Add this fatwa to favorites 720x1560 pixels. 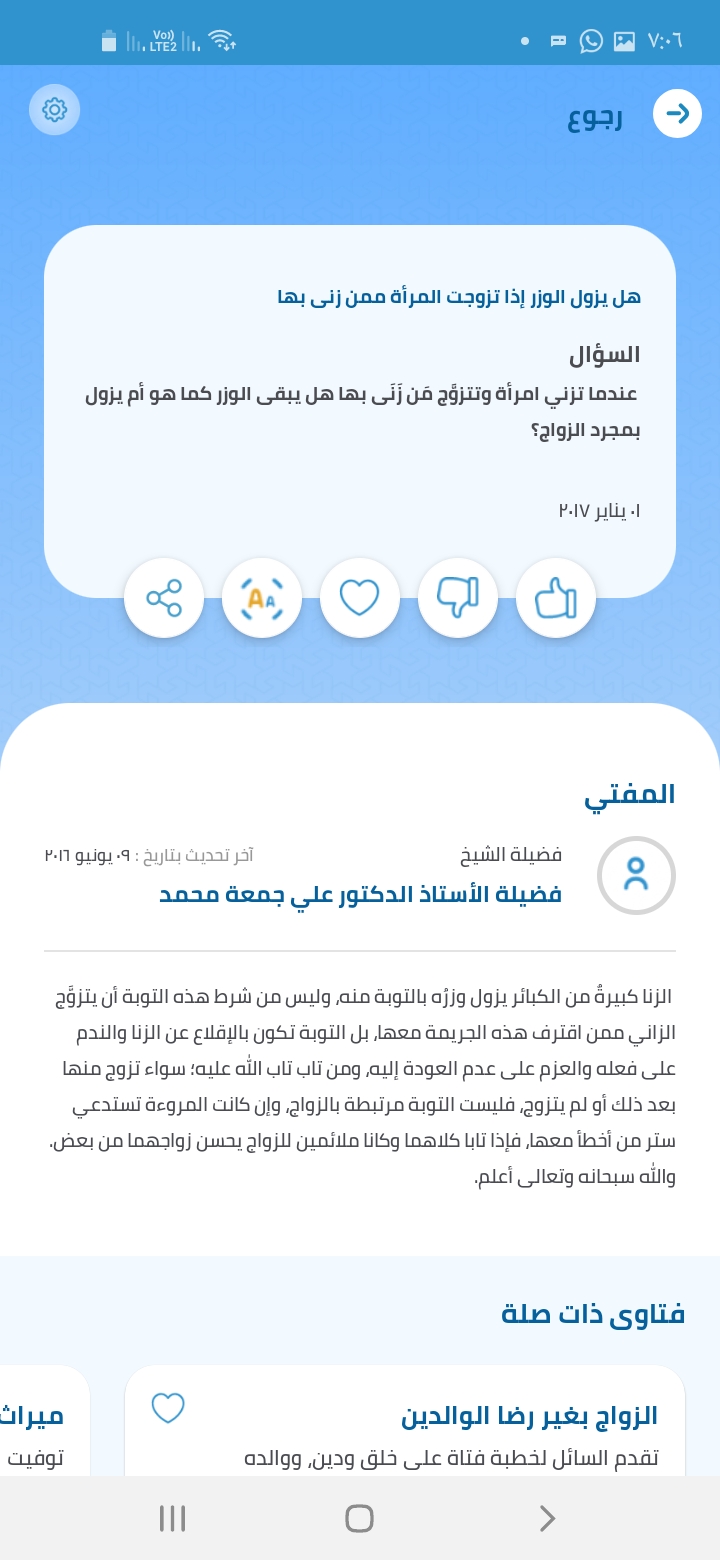(x=360, y=598)
